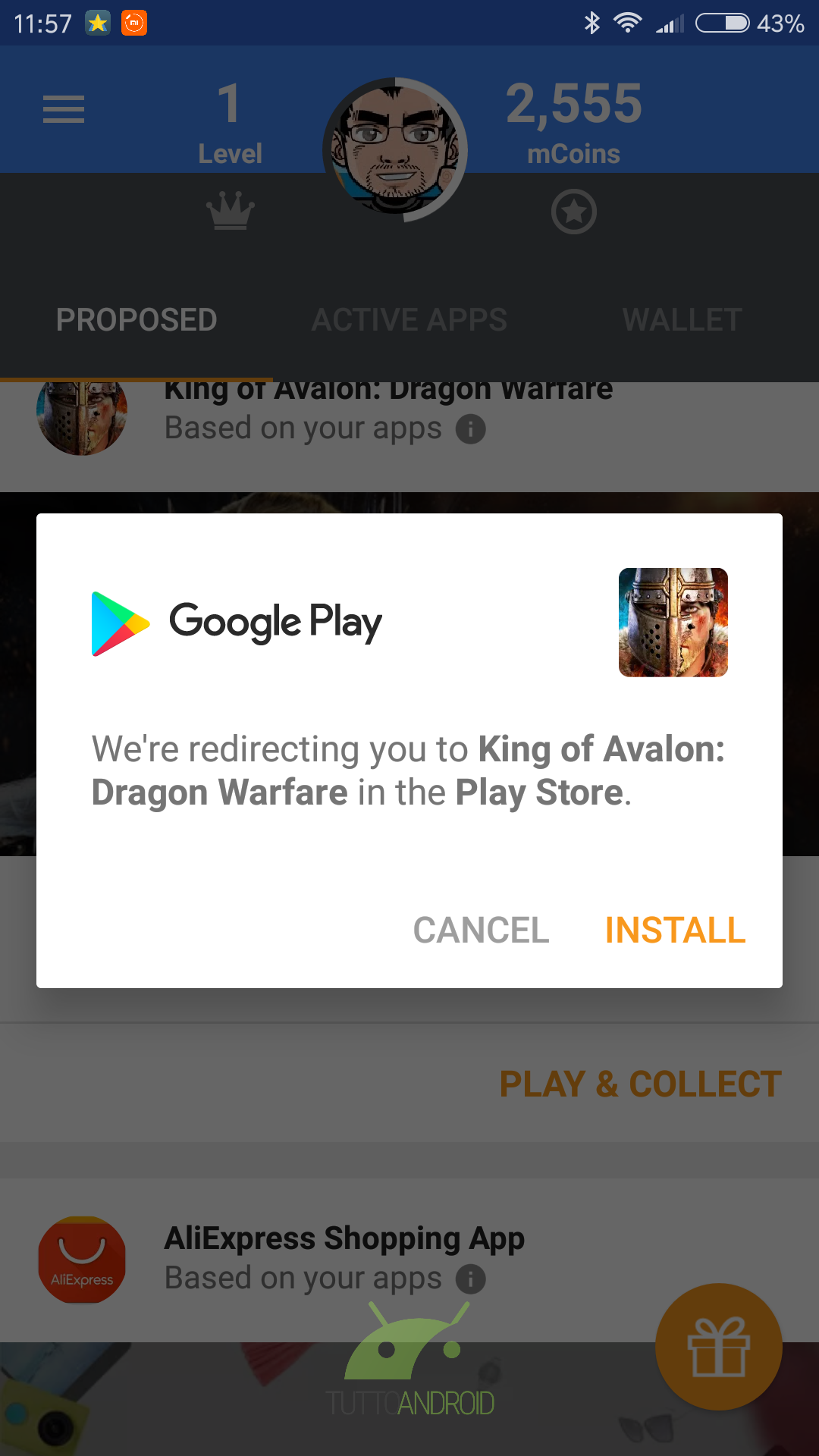
Task: Tap Play & Collect for King of Avalon
Action: 640,1084
